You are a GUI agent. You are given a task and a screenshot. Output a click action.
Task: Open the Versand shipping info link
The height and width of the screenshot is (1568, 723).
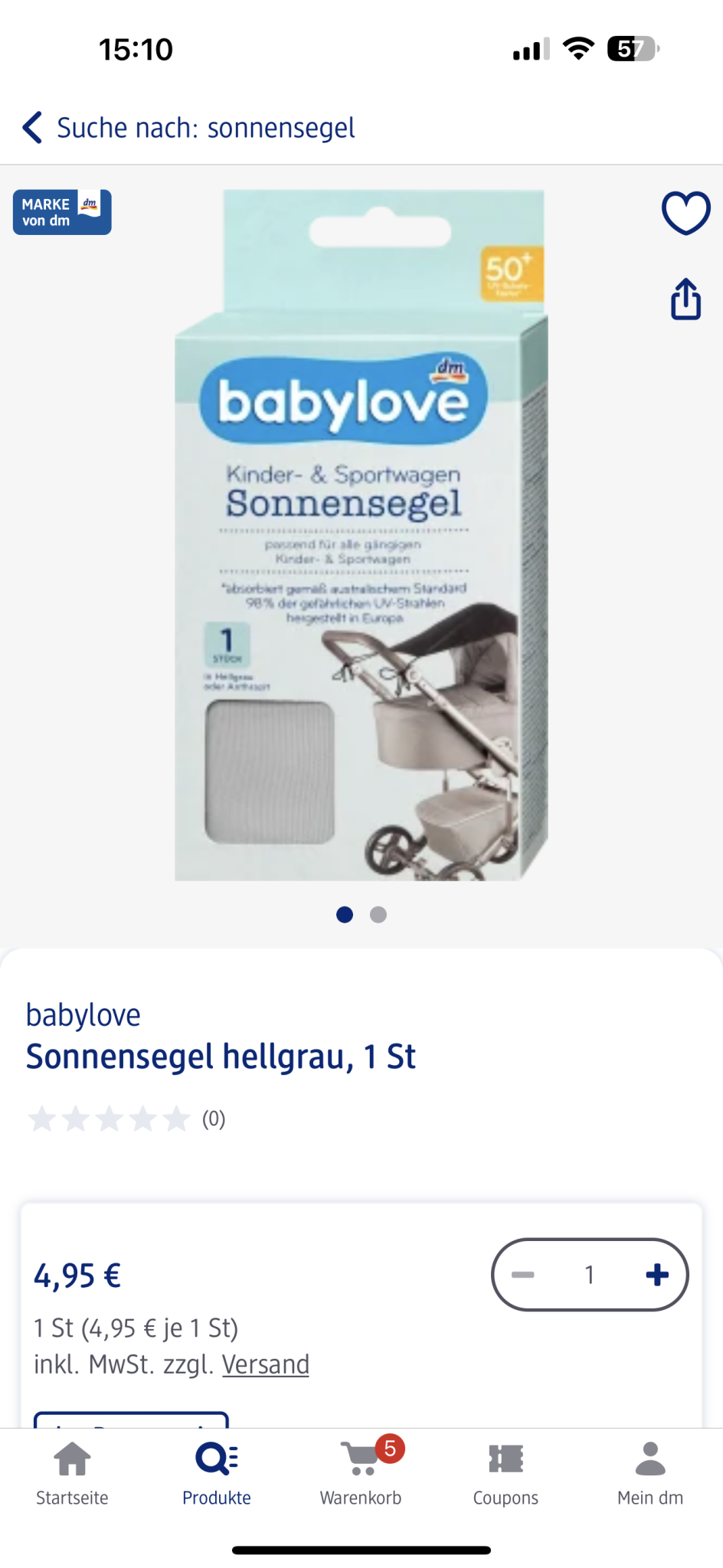265,1365
